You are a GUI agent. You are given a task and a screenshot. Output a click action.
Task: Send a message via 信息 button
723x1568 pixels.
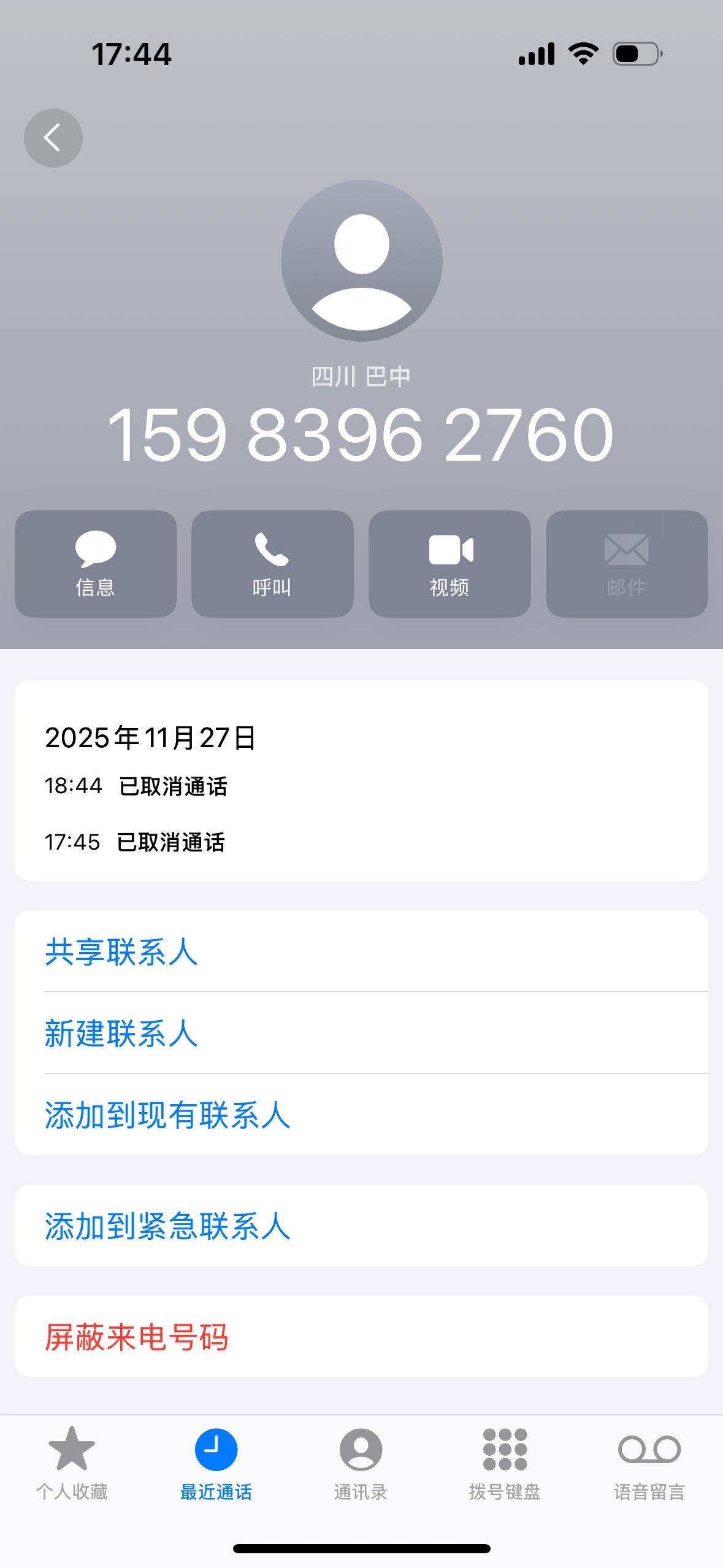[x=96, y=564]
